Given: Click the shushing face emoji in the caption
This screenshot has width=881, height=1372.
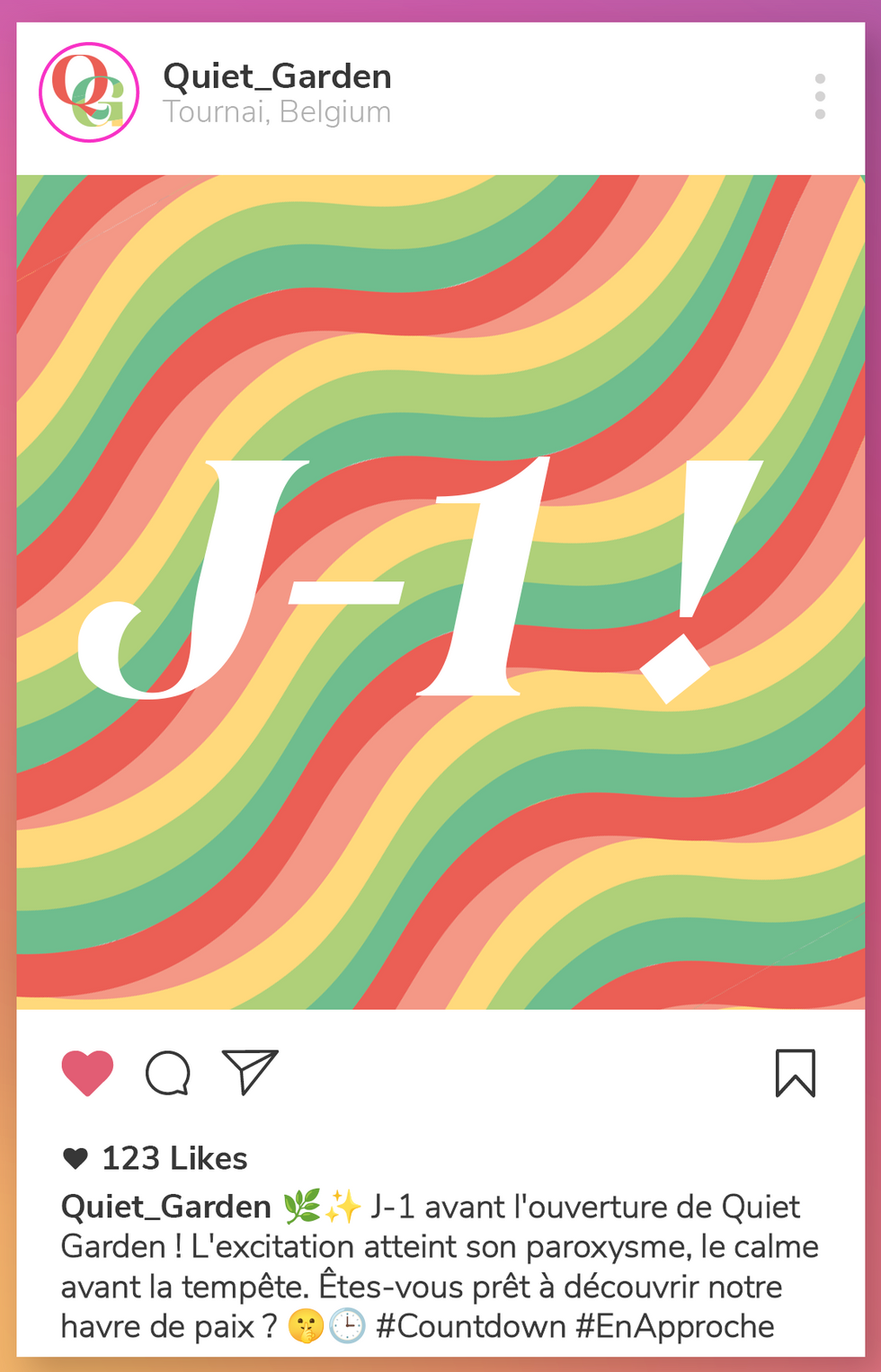Looking at the screenshot, I should [306, 1325].
